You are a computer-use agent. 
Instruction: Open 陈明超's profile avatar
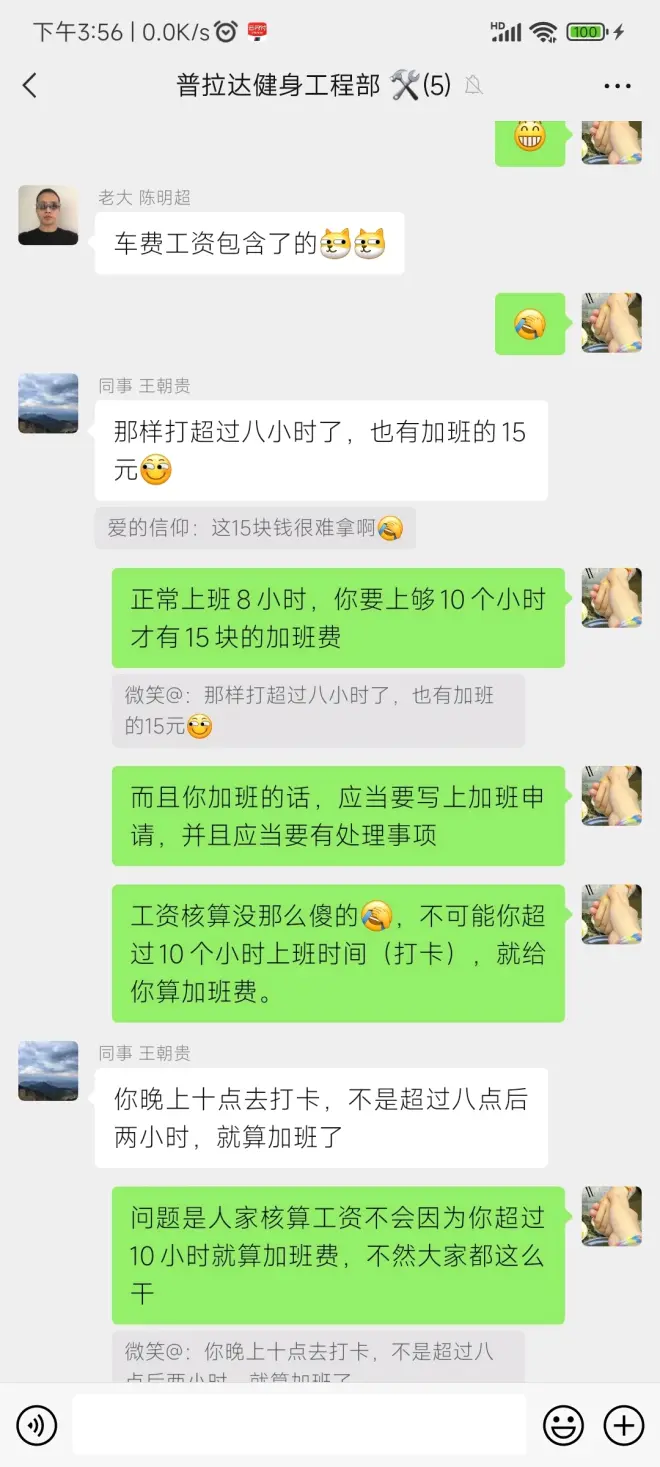[48, 215]
